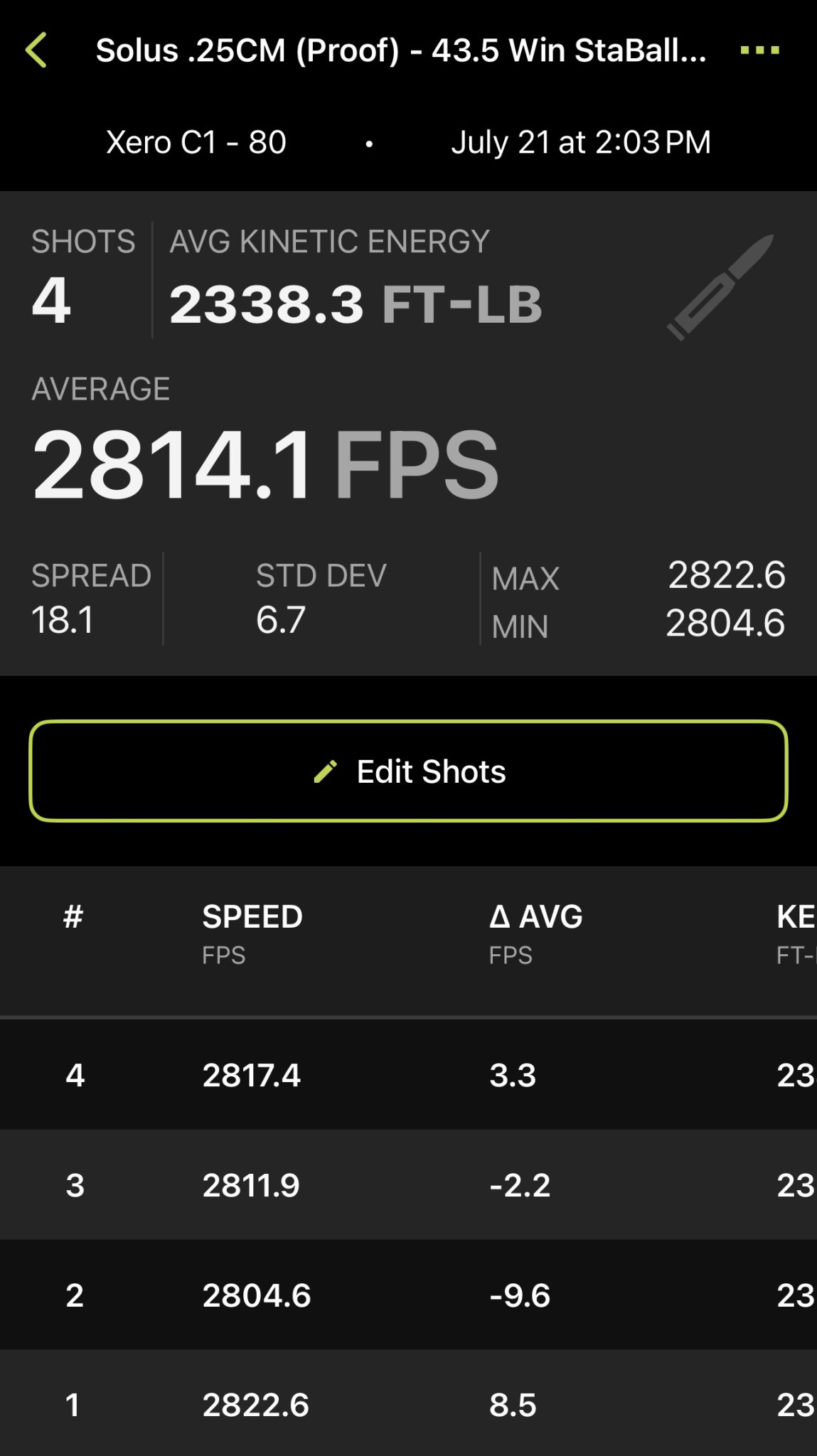Open the three-dot overflow menu
The width and height of the screenshot is (817, 1456).
pyautogui.click(x=759, y=50)
